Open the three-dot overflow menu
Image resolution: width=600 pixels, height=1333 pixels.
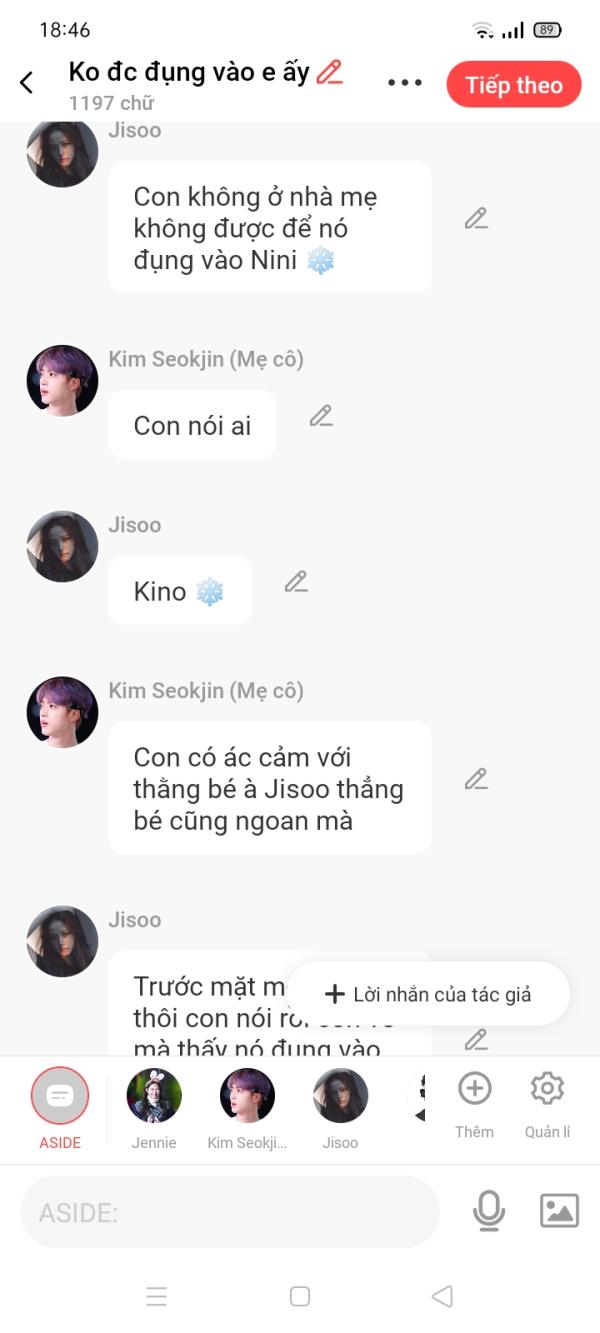coord(405,83)
